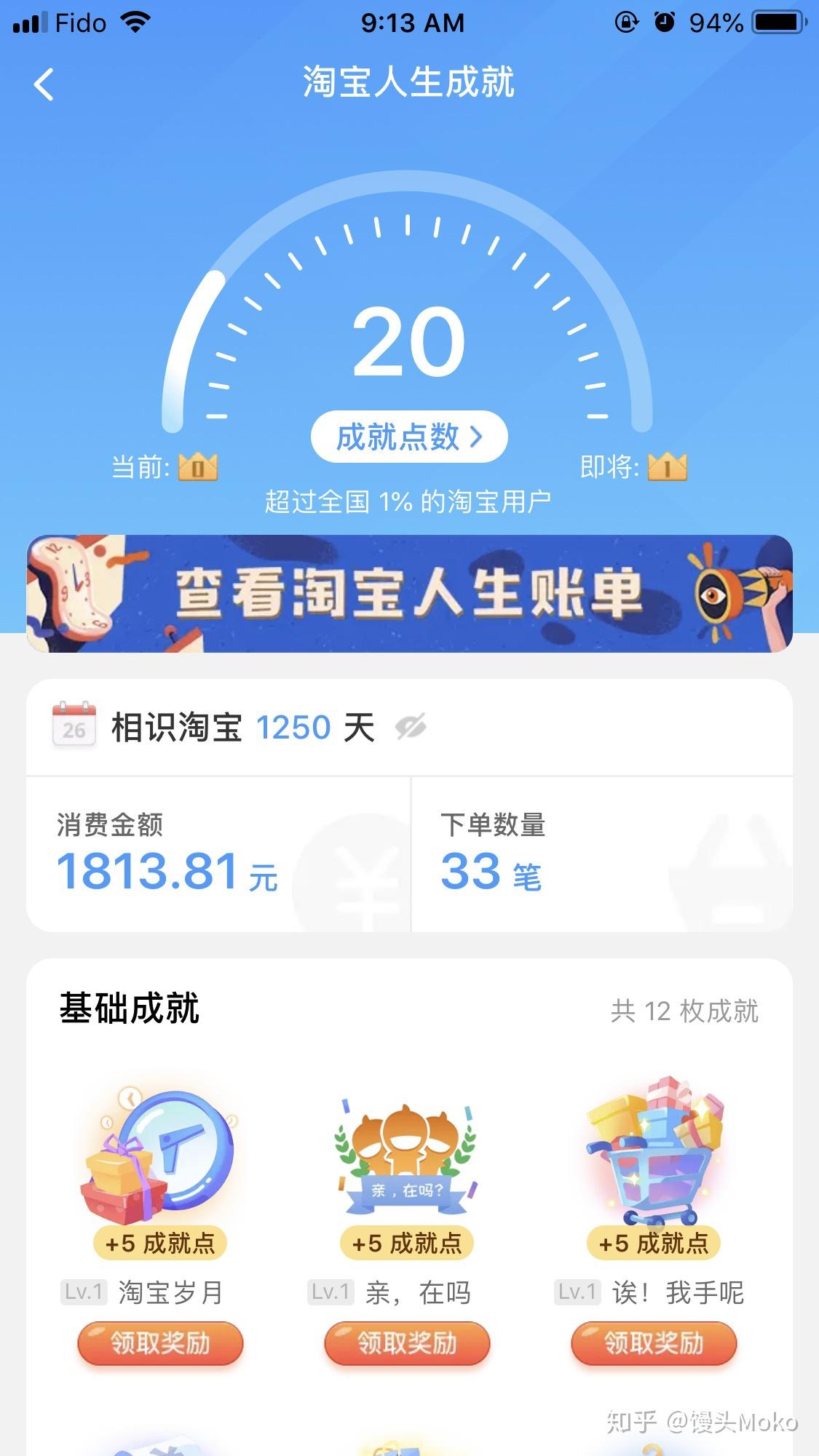819x1456 pixels.
Task: Toggle the +5 成就点 label under 亲，在吗
Action: 406,1243
